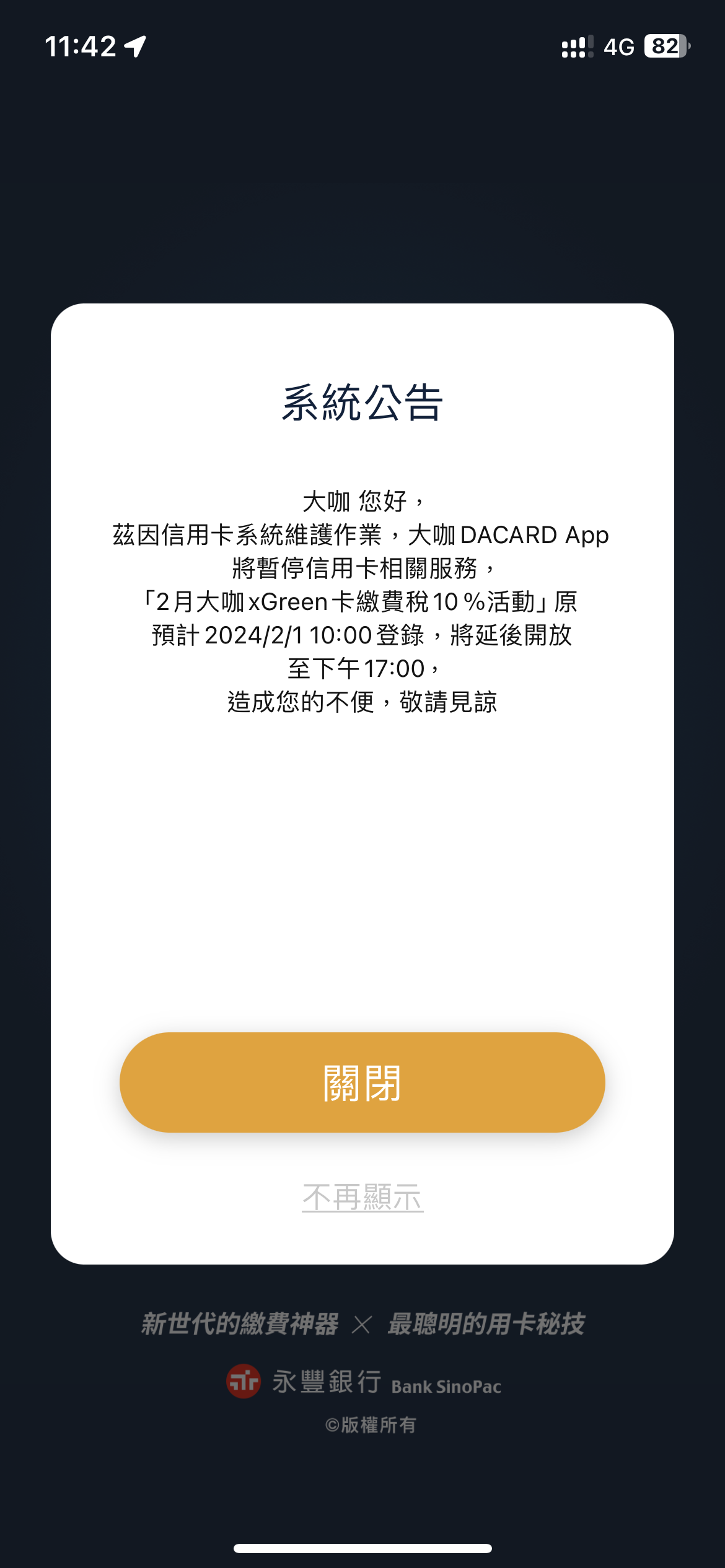Viewport: 725px width, 1568px height.
Task: Close the system announcement with 關閉
Action: point(362,1082)
